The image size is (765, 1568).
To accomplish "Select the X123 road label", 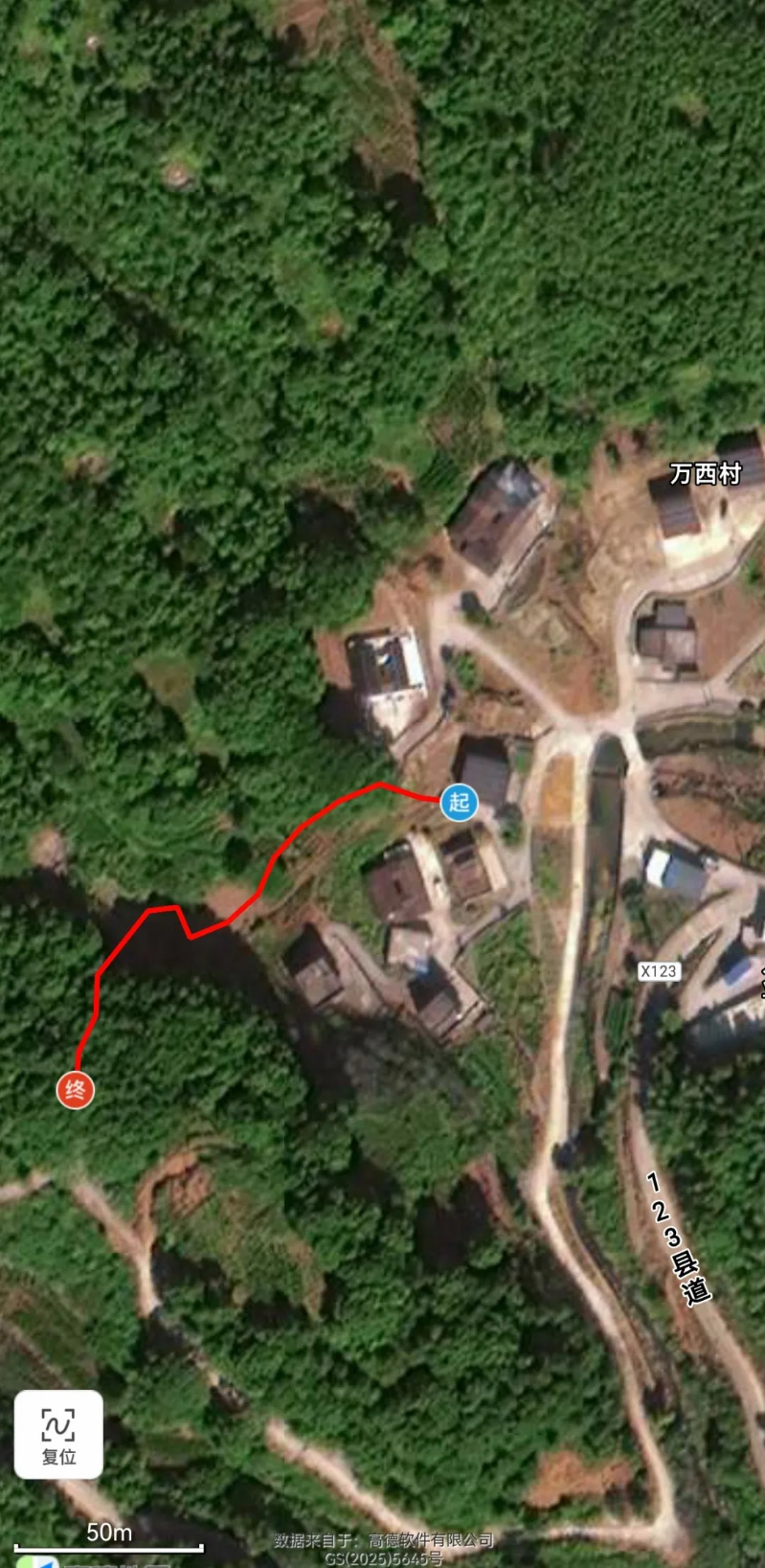I will (660, 970).
